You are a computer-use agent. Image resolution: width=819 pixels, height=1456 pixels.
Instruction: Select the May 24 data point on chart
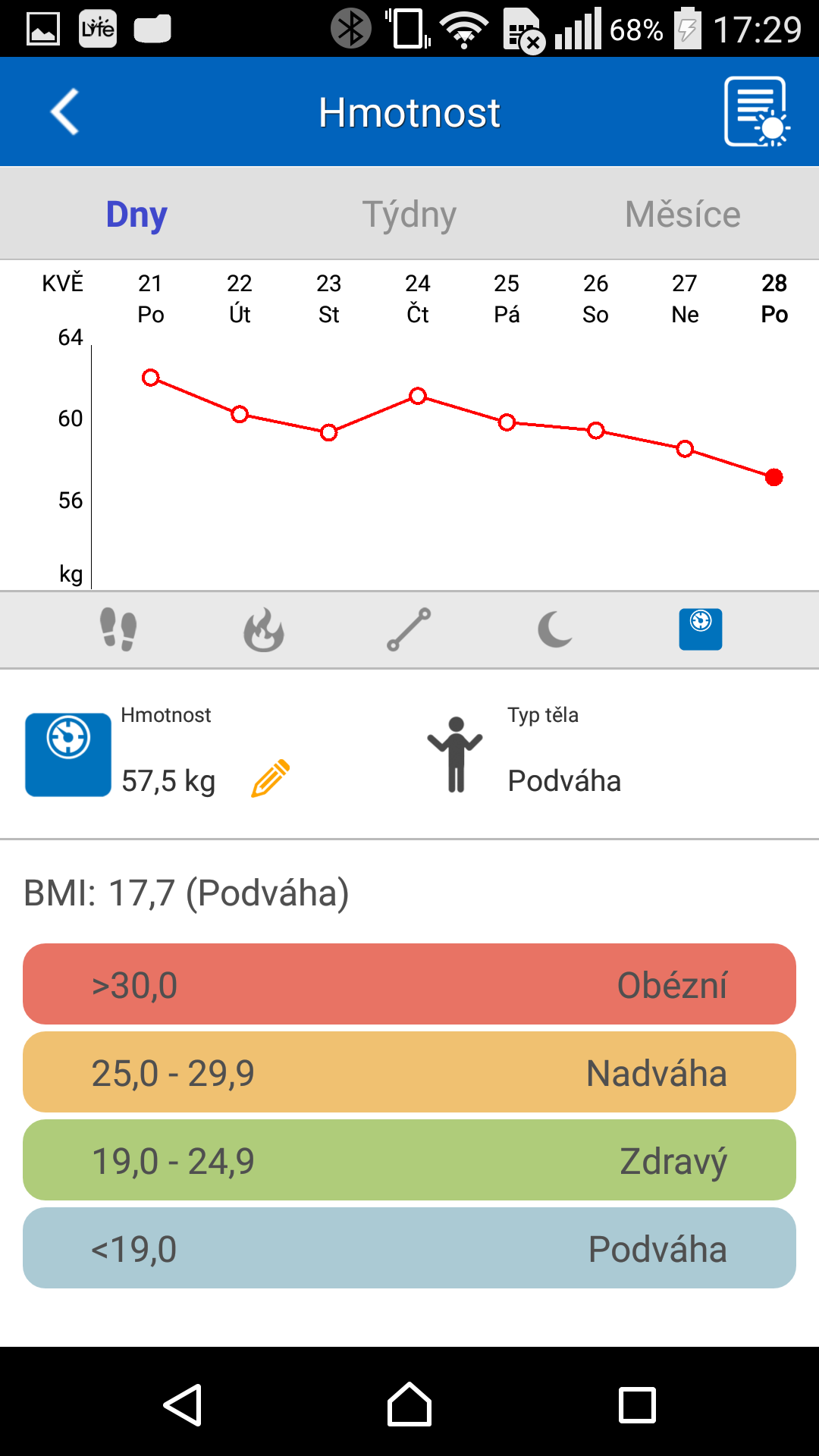(418, 396)
